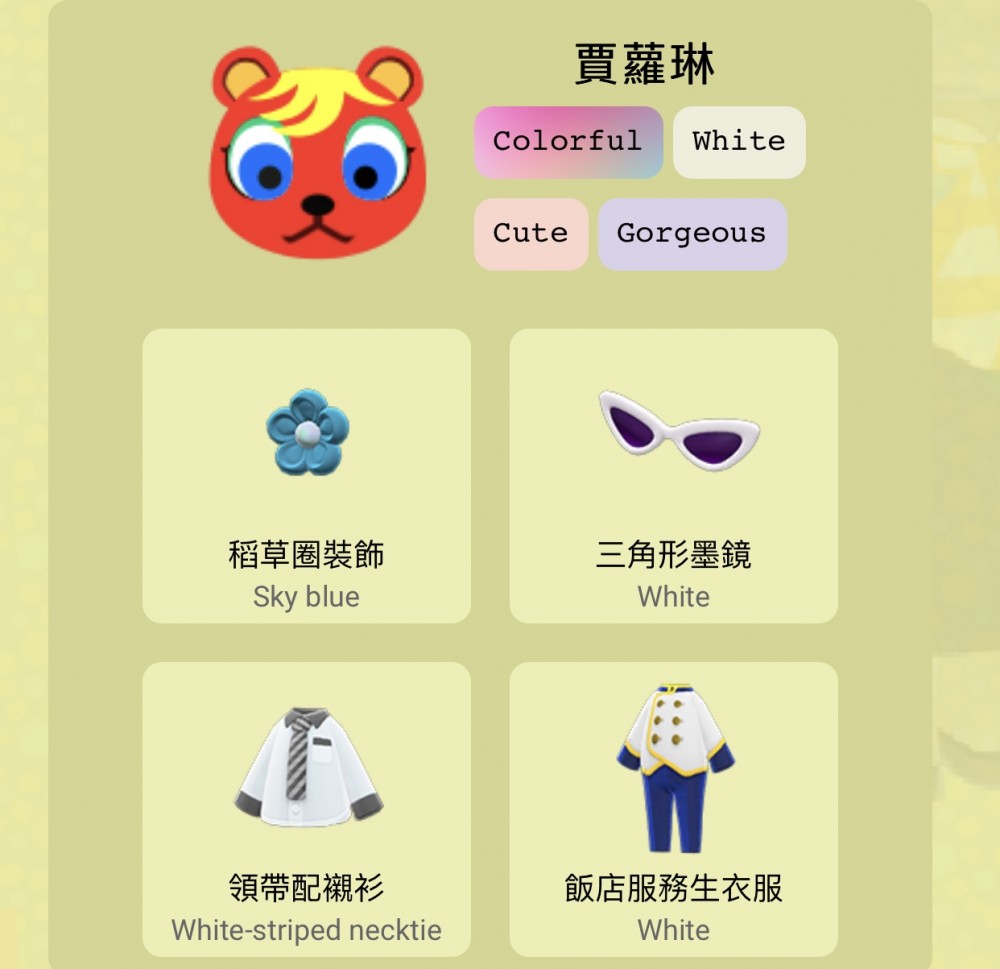
Task: Select the Colorful tag chip
Action: (x=568, y=142)
